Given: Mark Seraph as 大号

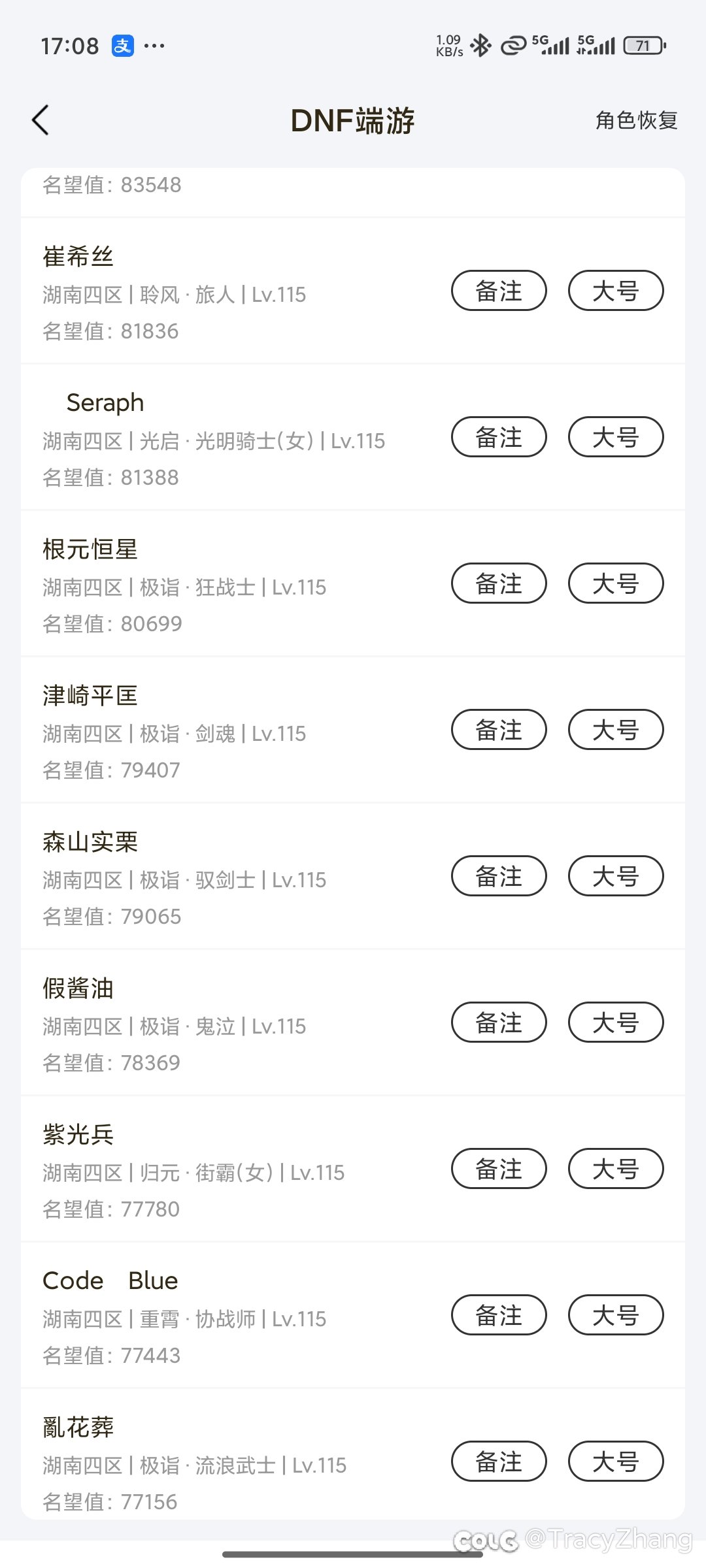Looking at the screenshot, I should (616, 437).
